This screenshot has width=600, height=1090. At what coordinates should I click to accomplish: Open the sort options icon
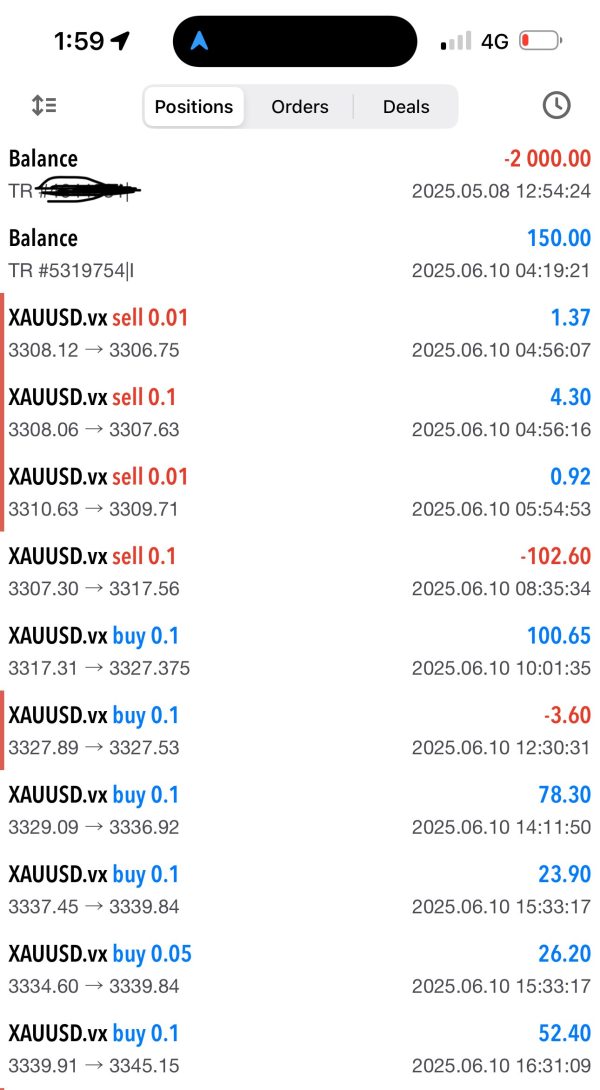(x=44, y=106)
